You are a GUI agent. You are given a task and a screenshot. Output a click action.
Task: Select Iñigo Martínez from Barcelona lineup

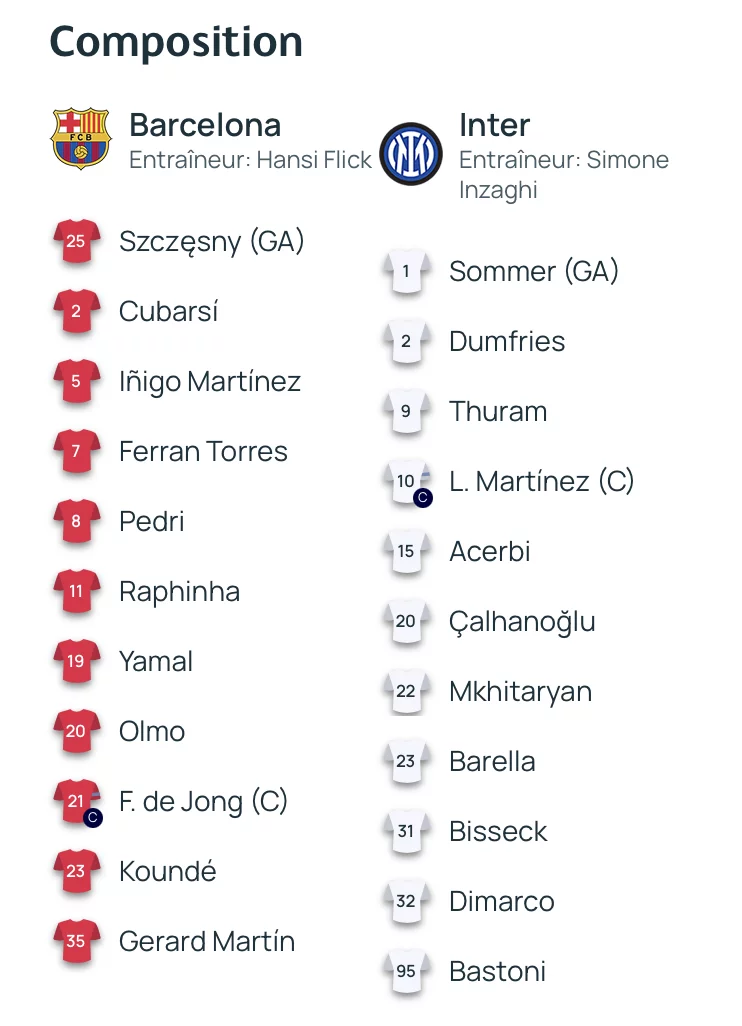coord(209,382)
